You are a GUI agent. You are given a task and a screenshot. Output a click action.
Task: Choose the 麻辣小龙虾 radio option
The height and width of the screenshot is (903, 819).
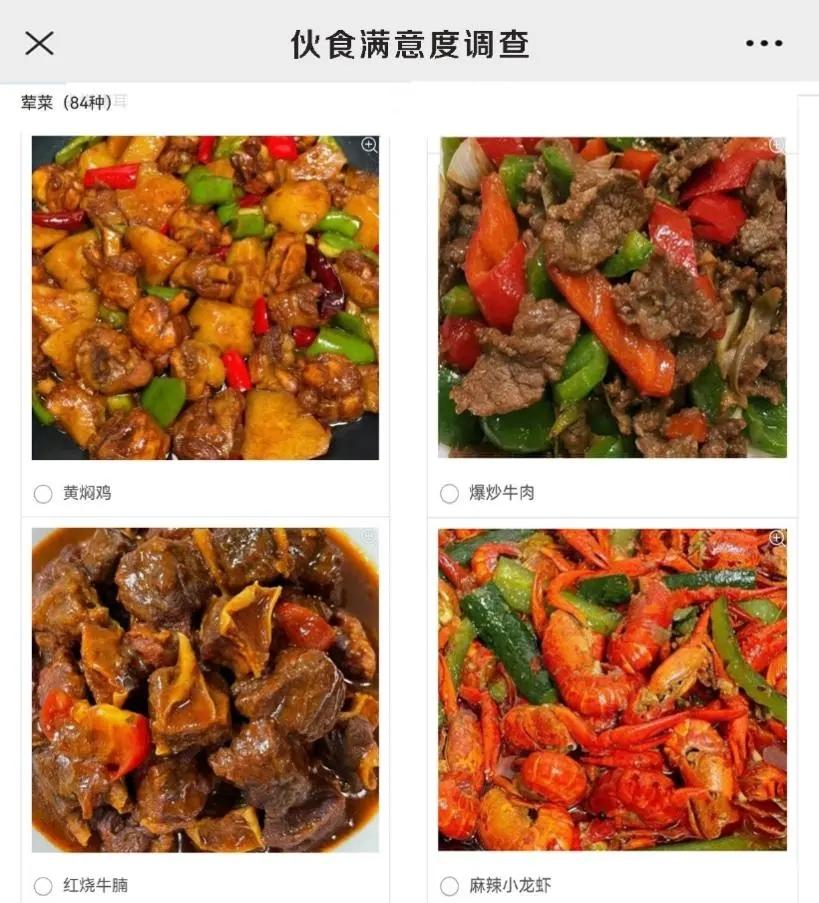pos(449,885)
